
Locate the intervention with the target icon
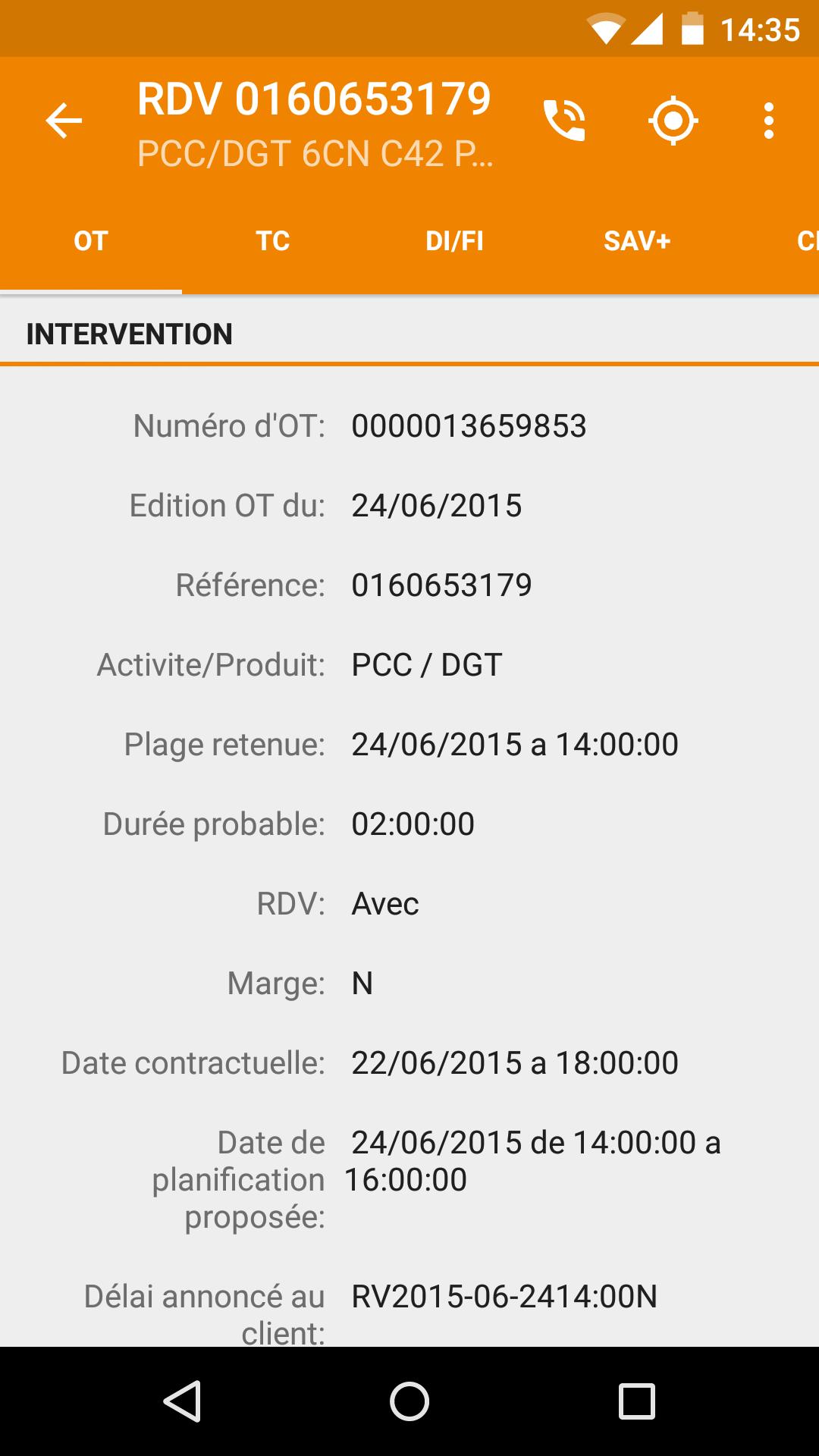673,121
